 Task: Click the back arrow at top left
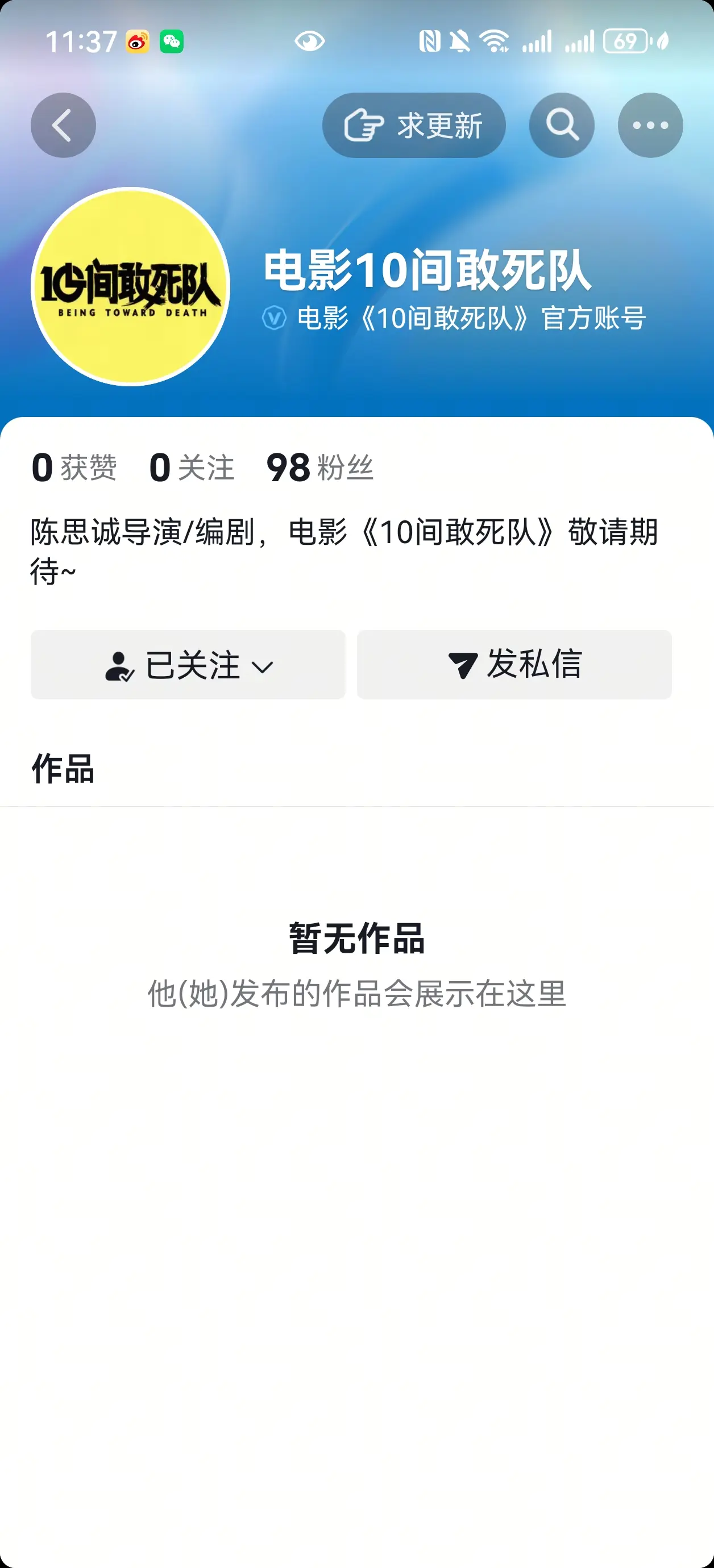click(x=63, y=125)
